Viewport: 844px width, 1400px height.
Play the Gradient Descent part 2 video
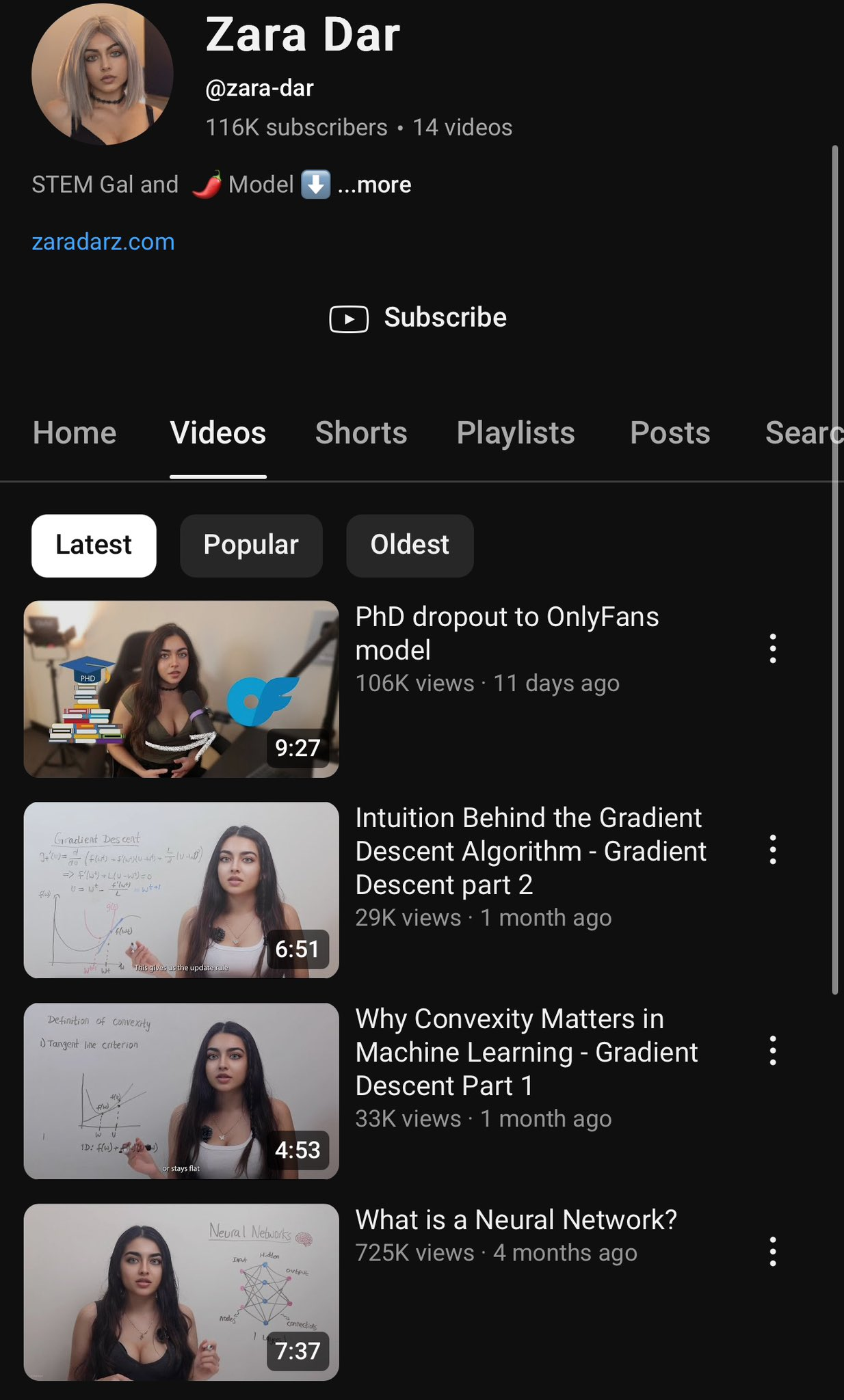181,890
